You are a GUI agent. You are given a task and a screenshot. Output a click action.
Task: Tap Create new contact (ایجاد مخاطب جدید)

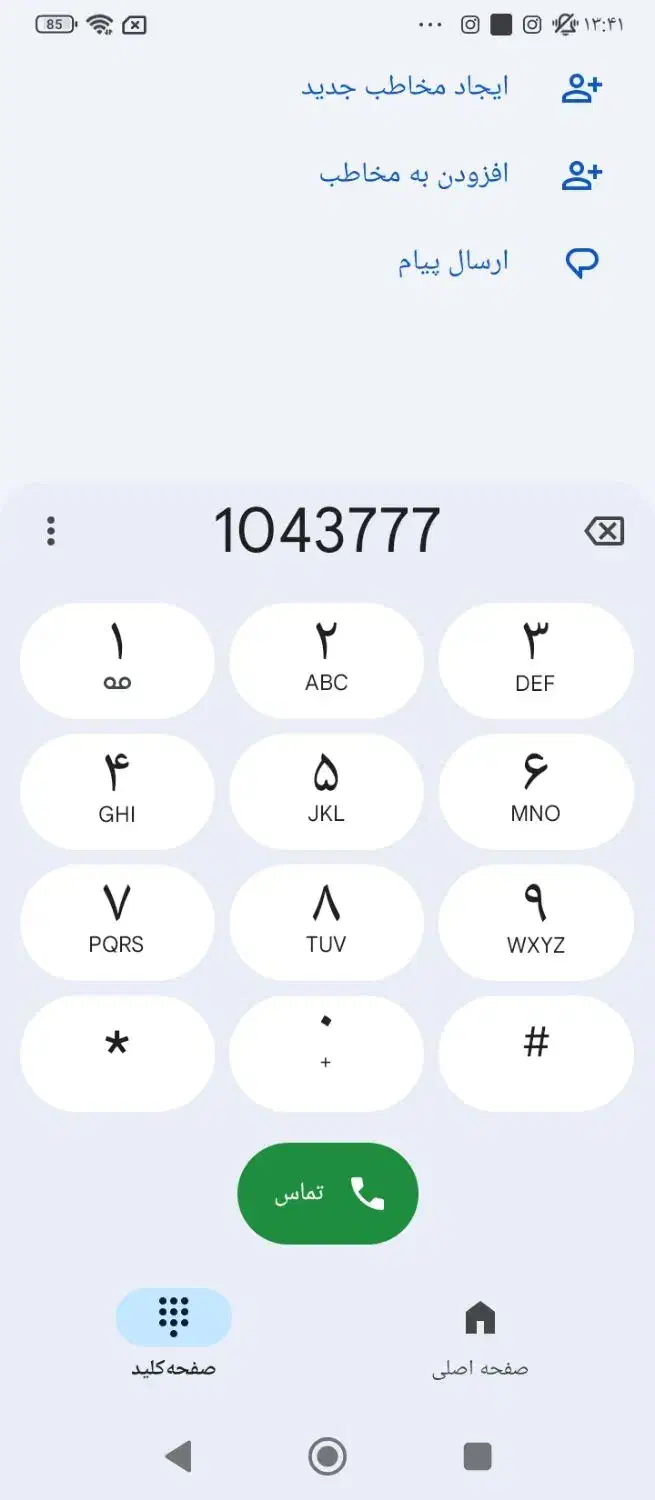405,87
